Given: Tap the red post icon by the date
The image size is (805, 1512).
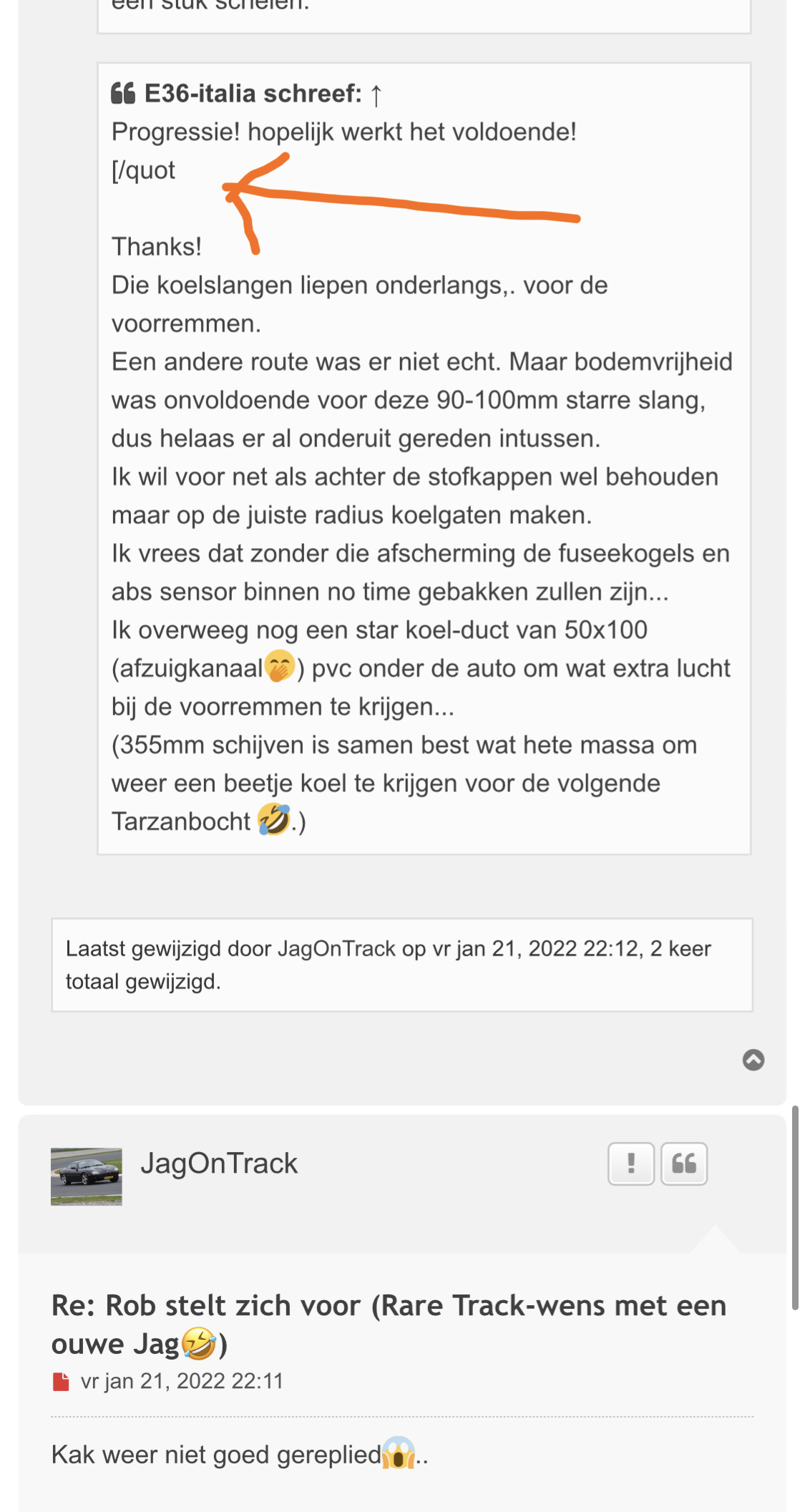Looking at the screenshot, I should point(61,1381).
